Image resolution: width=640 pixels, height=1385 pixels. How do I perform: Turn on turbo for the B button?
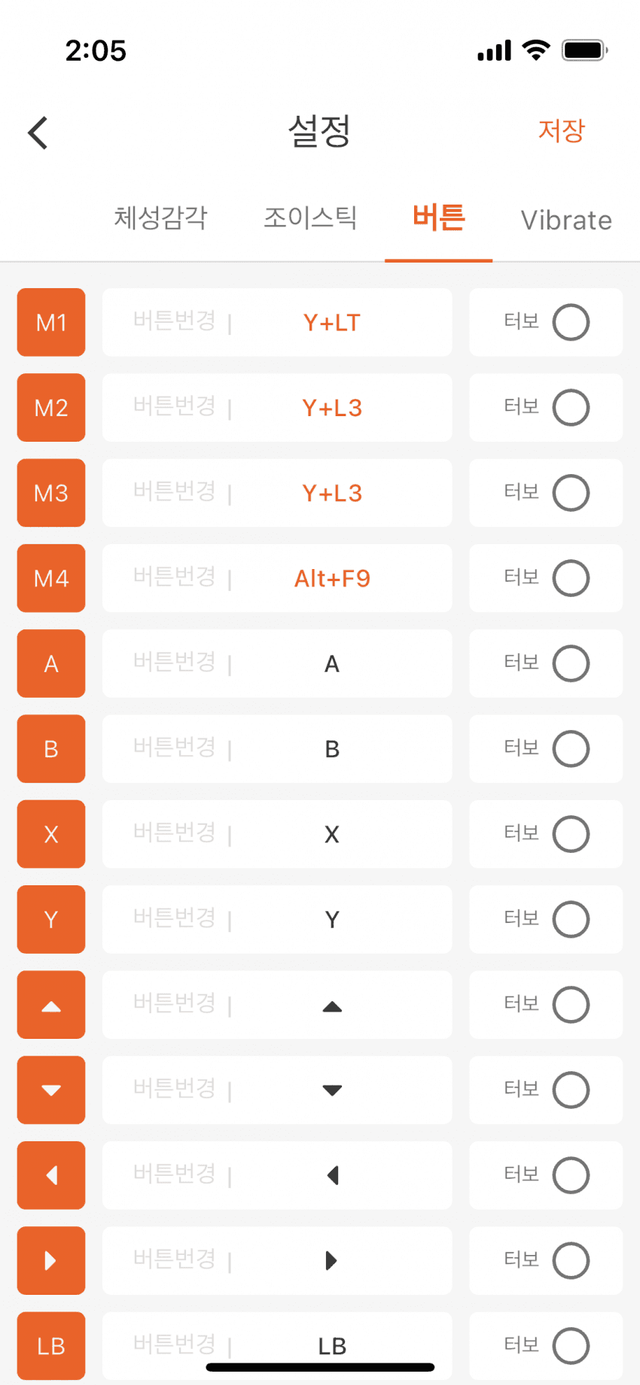571,748
